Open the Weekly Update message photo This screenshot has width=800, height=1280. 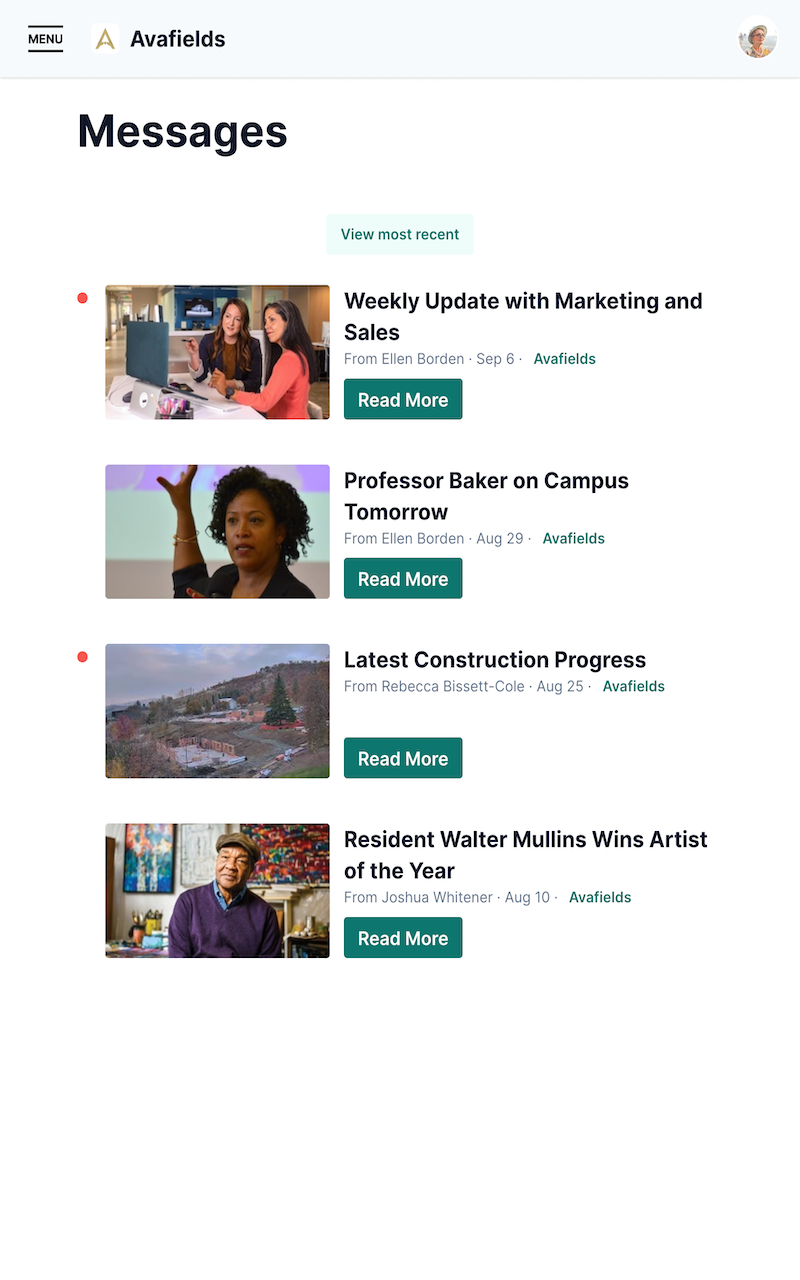pos(217,352)
